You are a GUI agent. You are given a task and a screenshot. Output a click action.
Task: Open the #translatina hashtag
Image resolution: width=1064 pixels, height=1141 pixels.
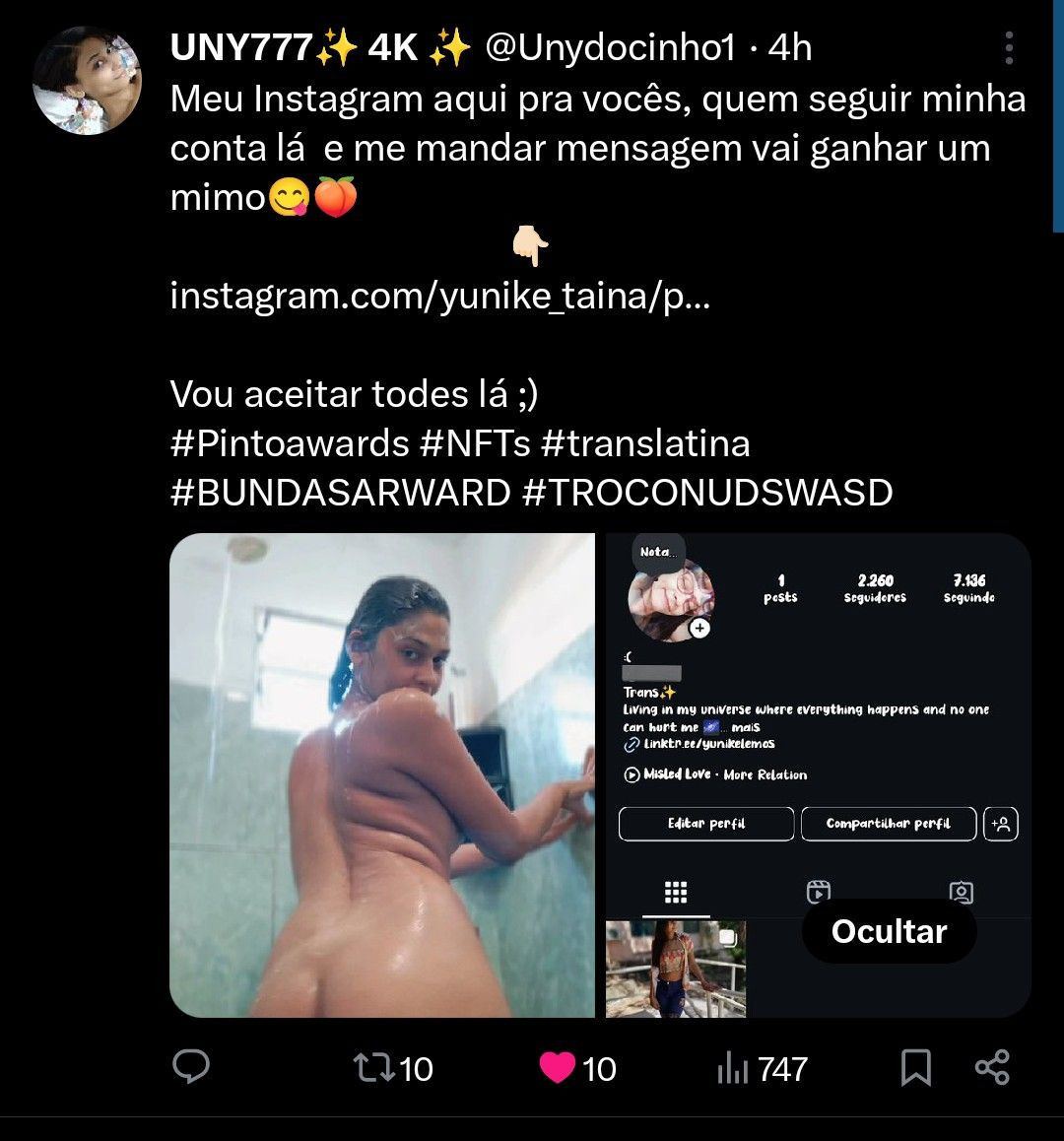click(645, 443)
